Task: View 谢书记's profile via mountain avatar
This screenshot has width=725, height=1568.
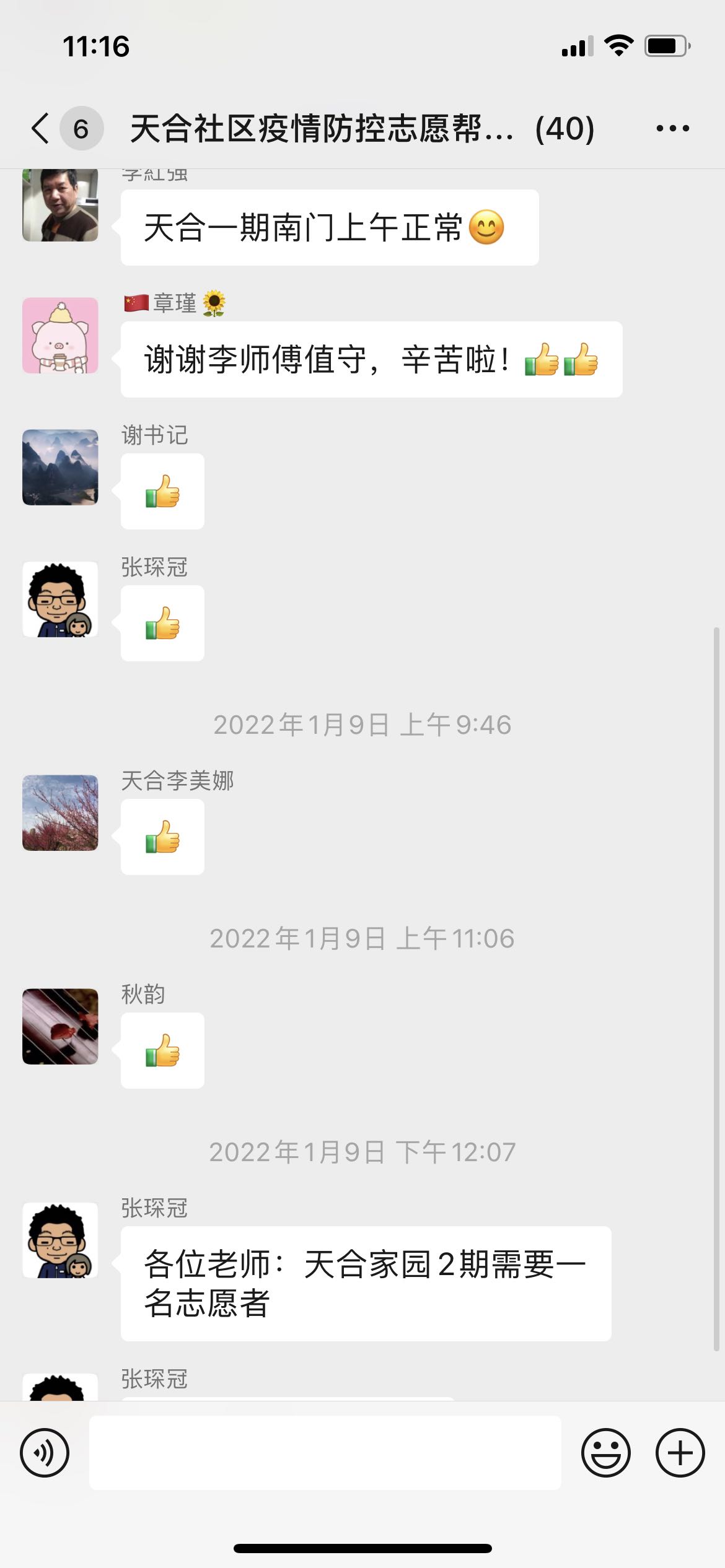Action: tap(60, 467)
